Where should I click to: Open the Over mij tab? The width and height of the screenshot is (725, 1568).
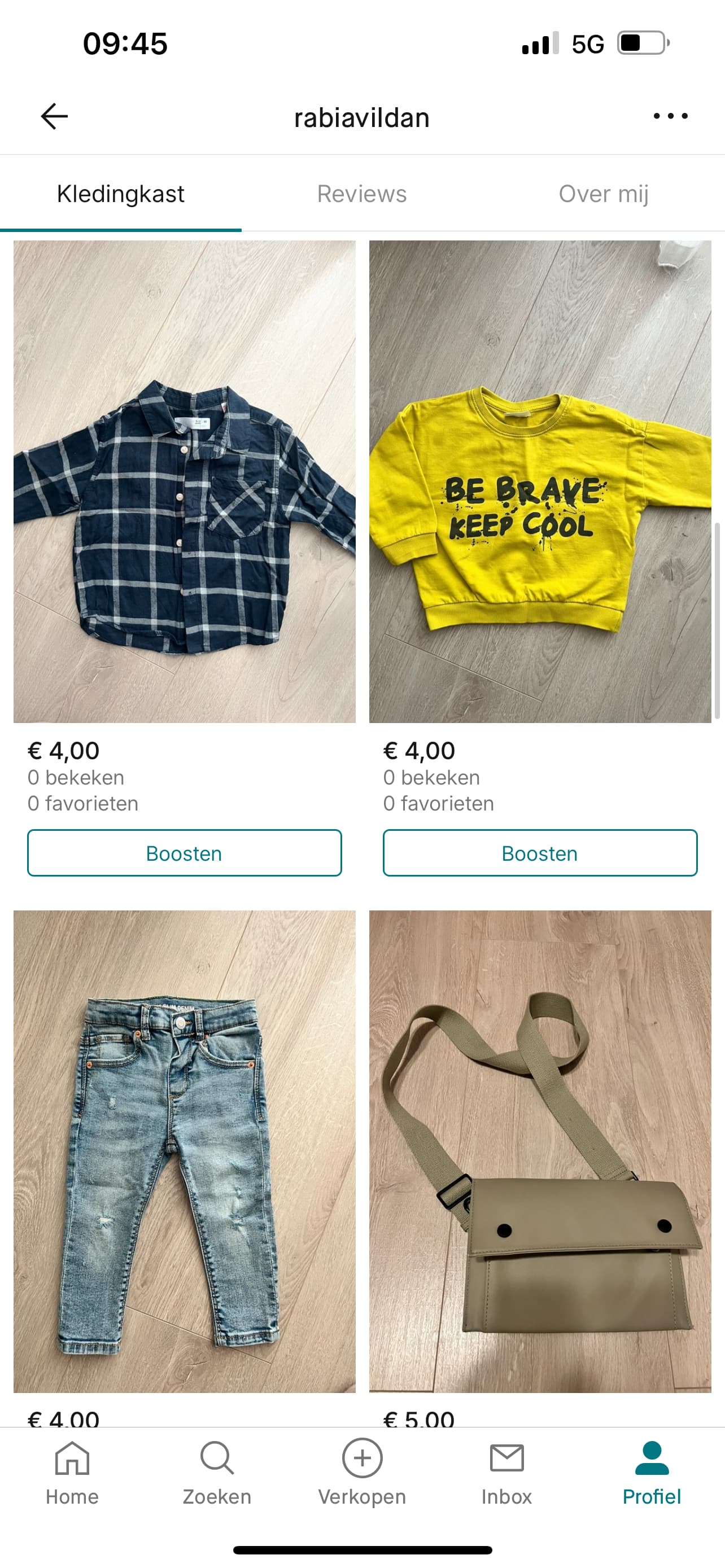coord(603,194)
